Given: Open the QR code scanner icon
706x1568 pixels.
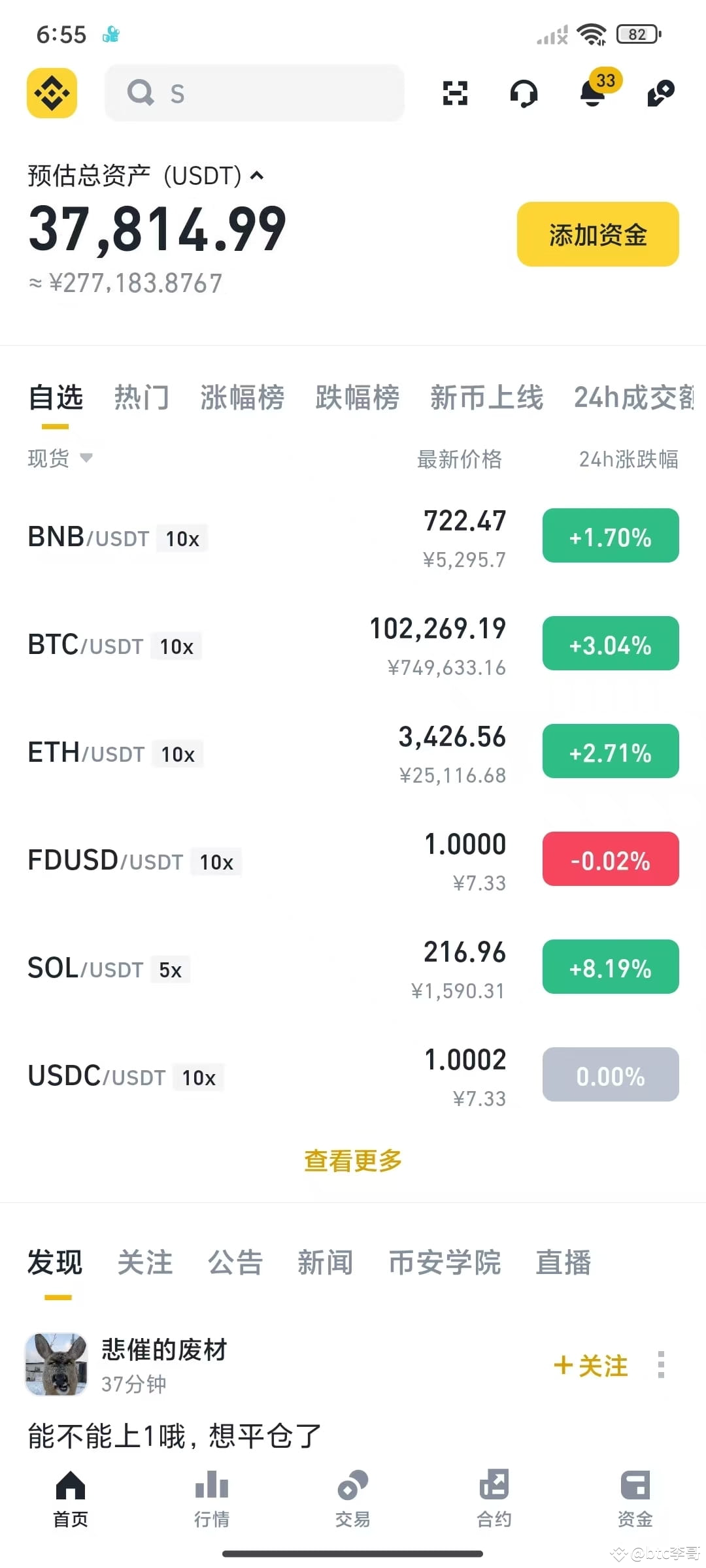Looking at the screenshot, I should 455,93.
